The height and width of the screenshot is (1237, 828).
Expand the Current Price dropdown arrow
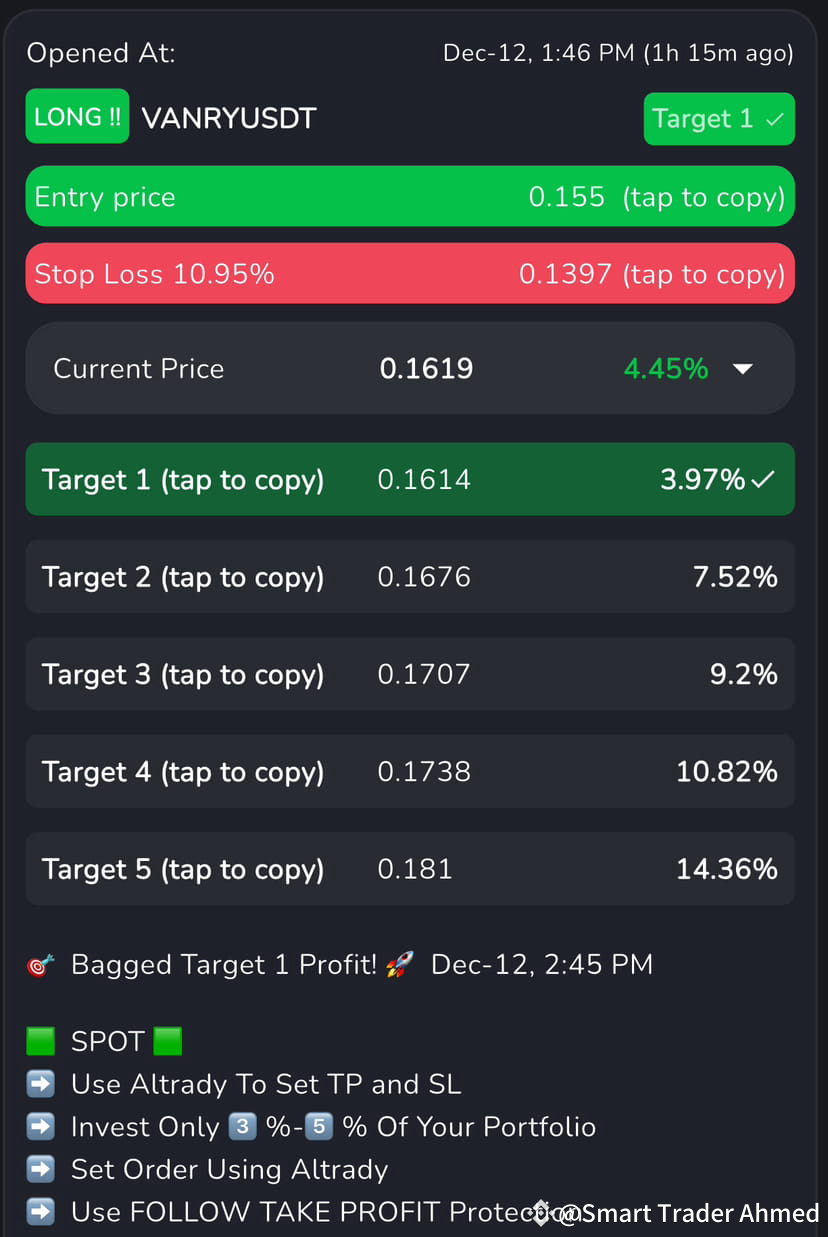743,368
